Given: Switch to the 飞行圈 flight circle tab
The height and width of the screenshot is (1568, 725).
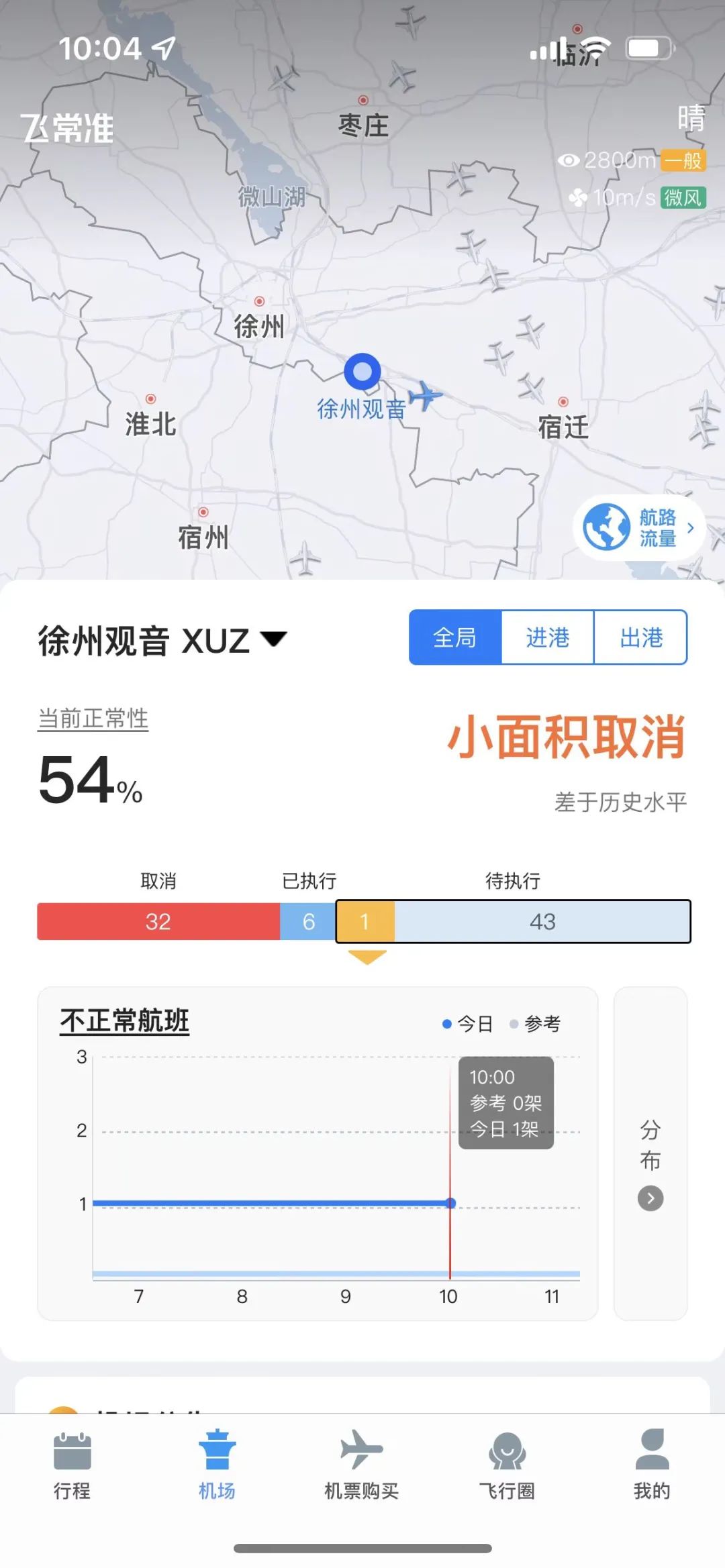Looking at the screenshot, I should click(x=507, y=1467).
